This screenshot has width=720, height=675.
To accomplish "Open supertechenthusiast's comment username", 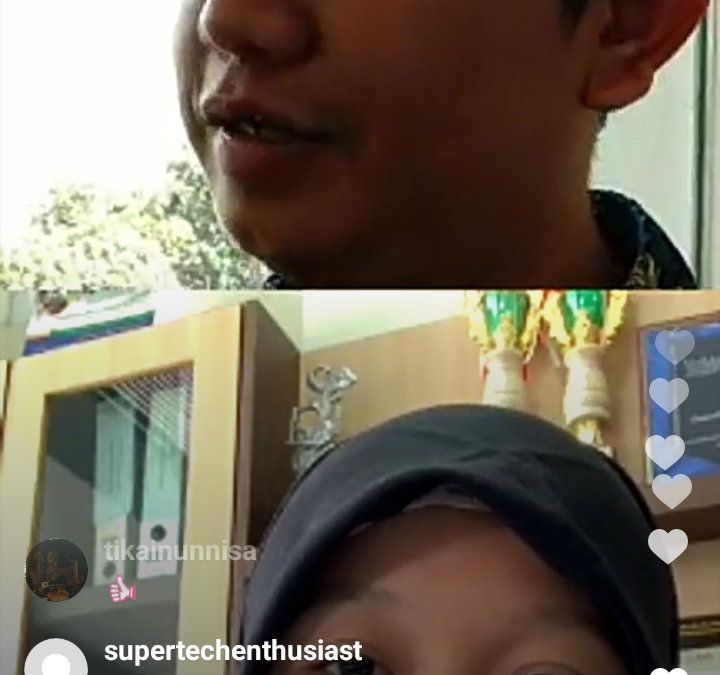I will point(233,653).
